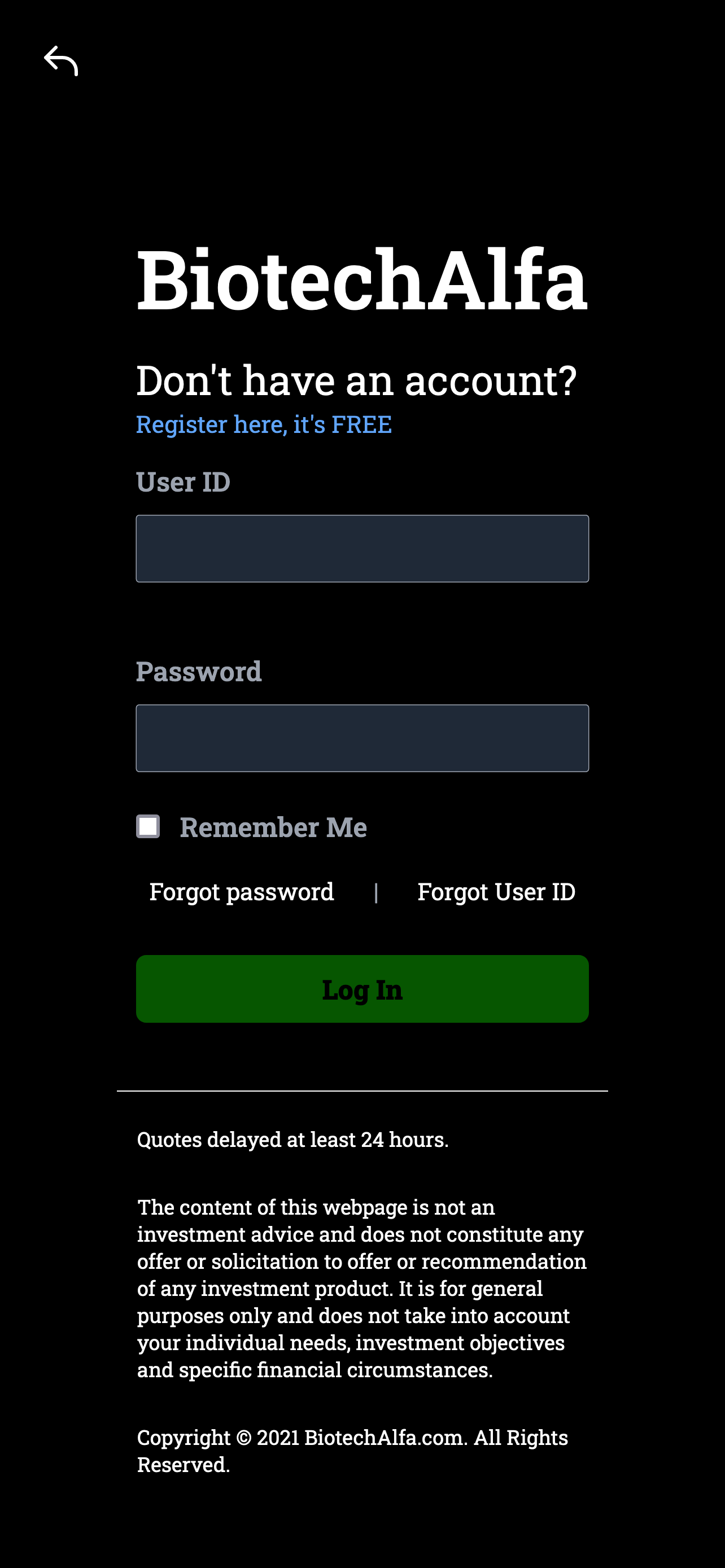
Task: Go back using the top arrow
Action: coord(61,61)
